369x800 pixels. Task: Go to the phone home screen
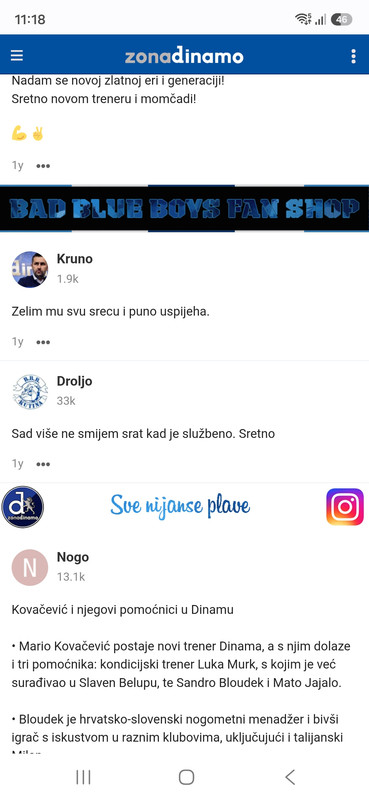[x=186, y=777]
